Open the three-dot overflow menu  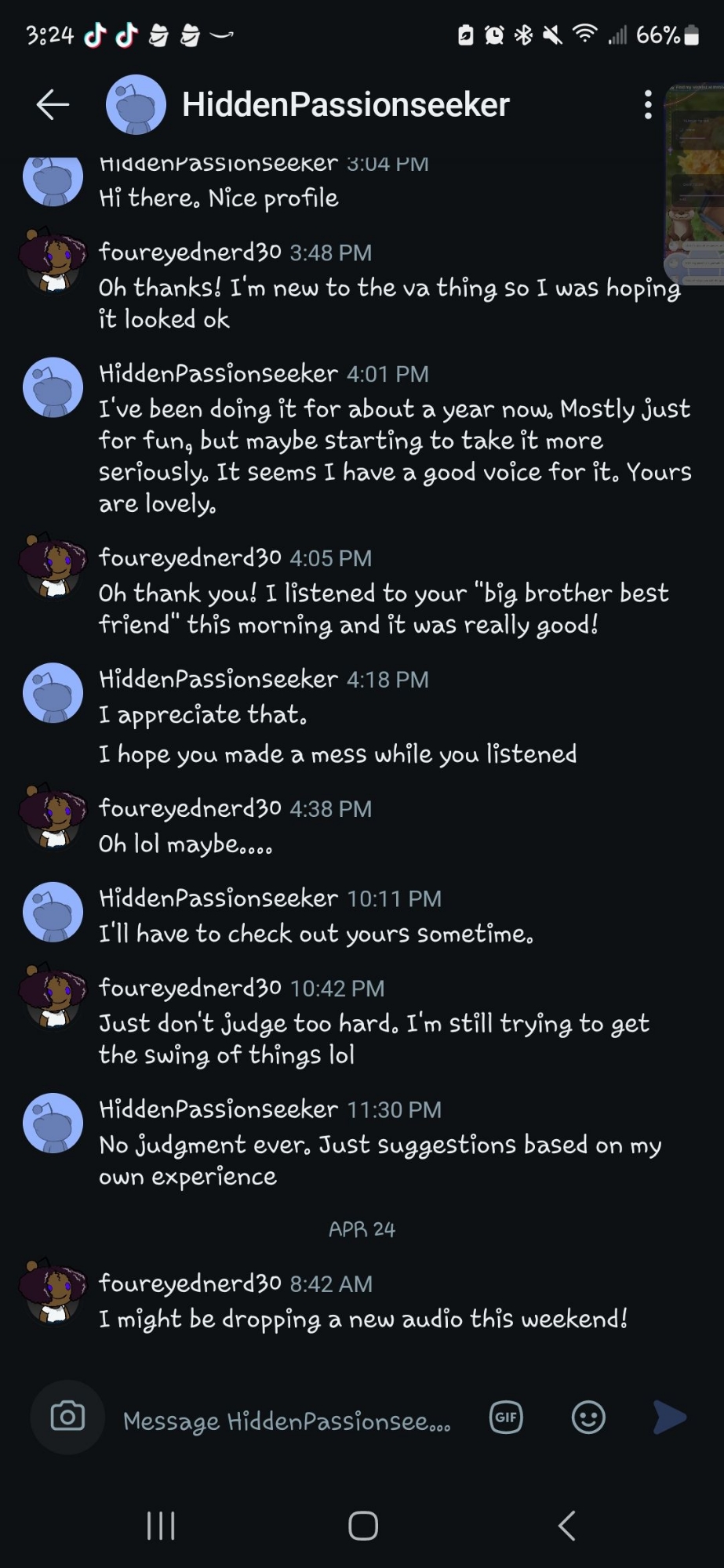pyautogui.click(x=648, y=104)
